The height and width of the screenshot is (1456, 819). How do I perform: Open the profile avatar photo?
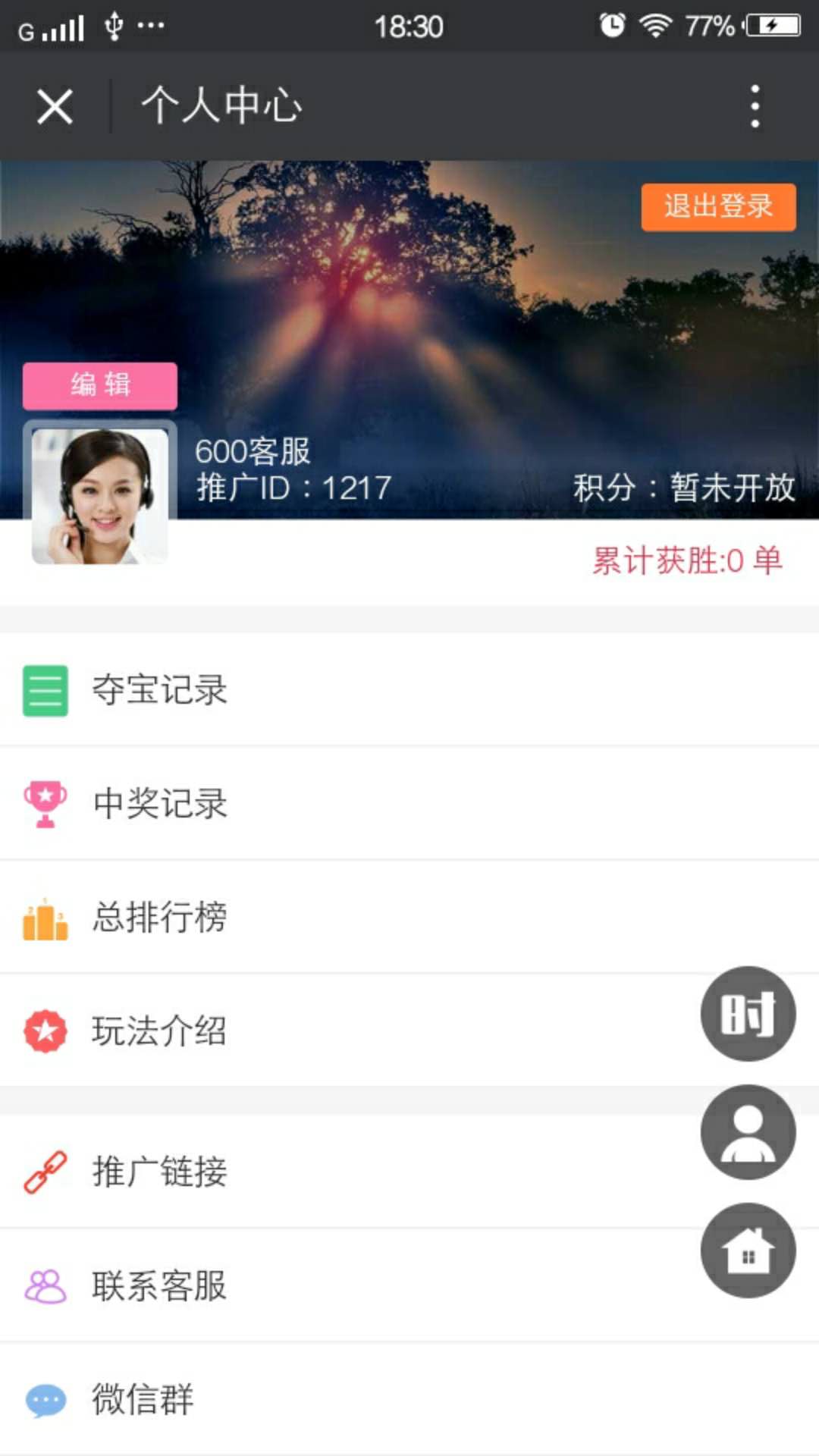pyautogui.click(x=99, y=497)
